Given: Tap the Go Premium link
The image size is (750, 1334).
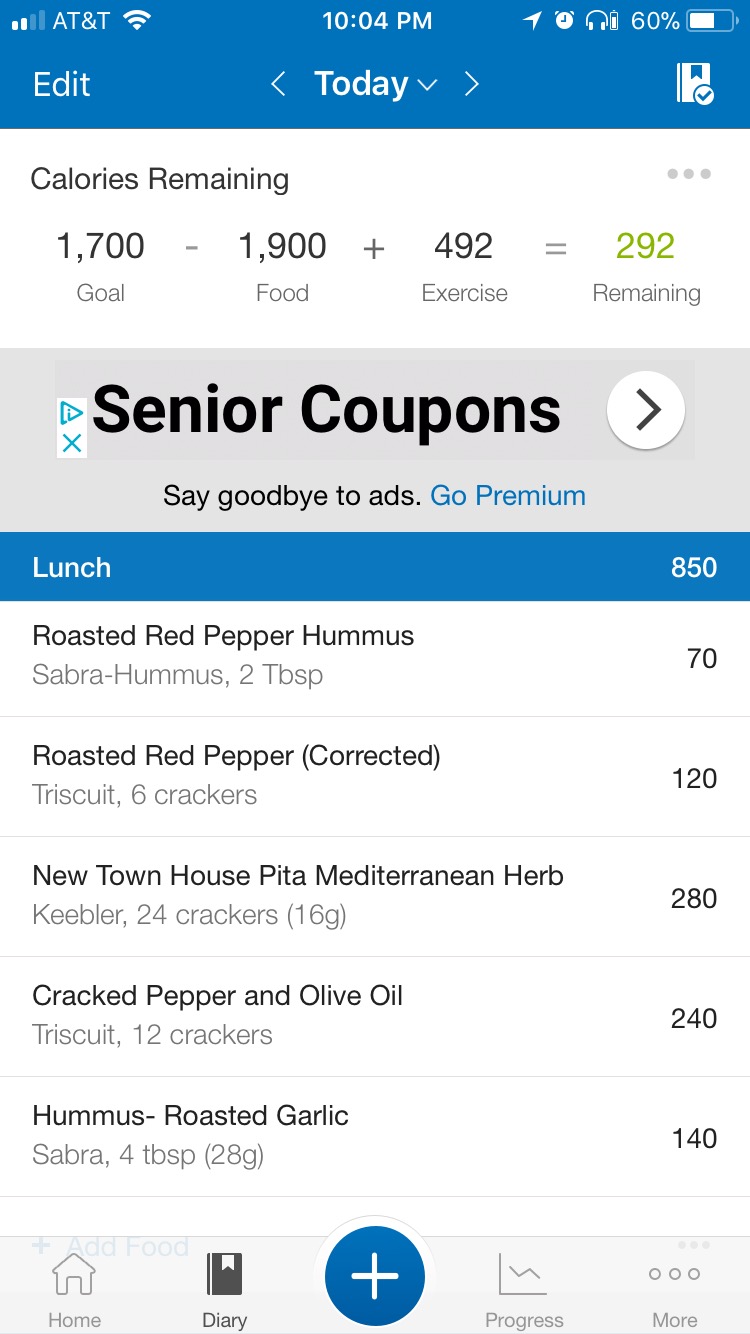Looking at the screenshot, I should [508, 496].
